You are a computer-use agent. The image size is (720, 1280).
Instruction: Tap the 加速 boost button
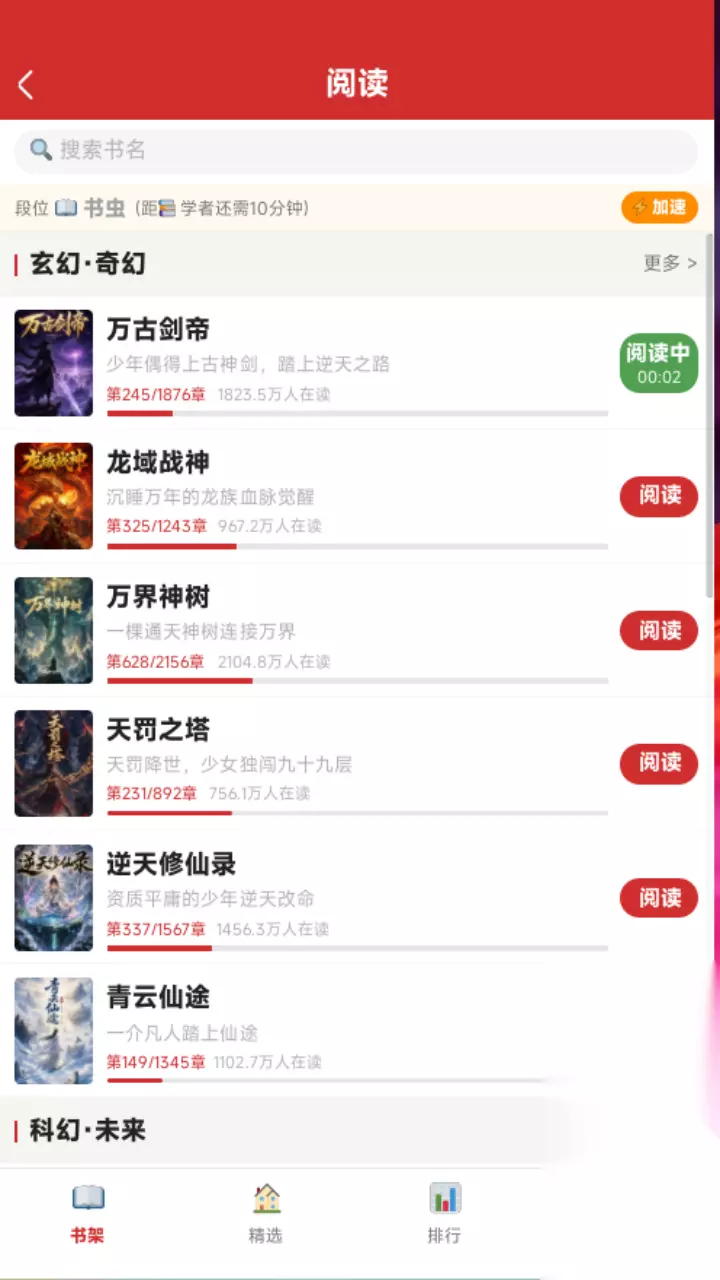point(659,207)
